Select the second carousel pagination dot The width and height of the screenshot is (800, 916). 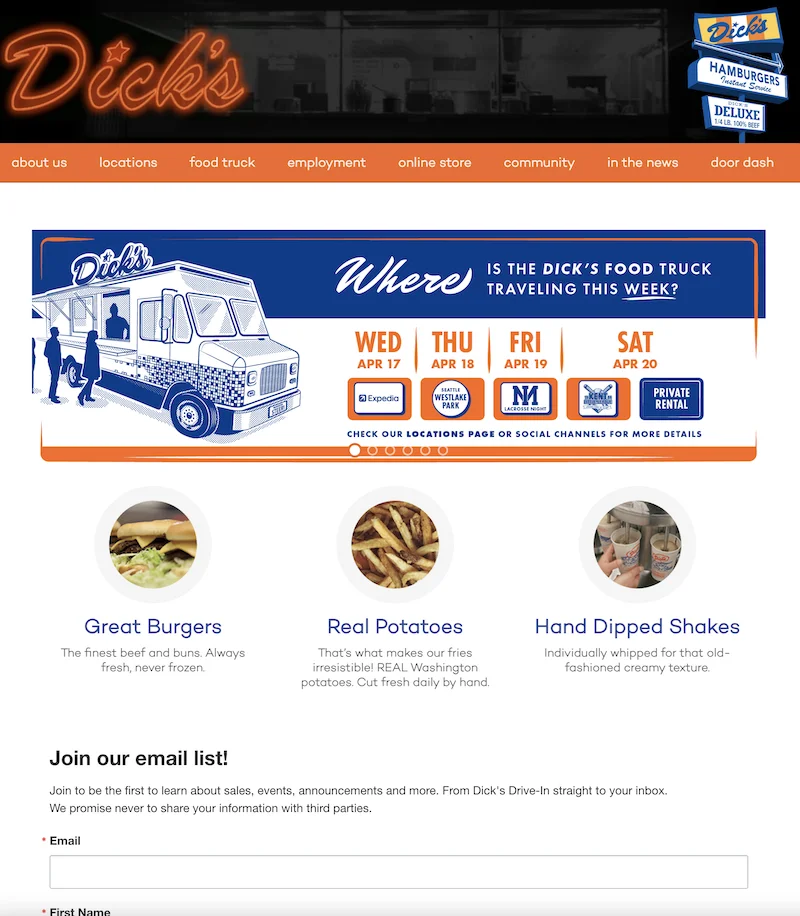(x=372, y=451)
